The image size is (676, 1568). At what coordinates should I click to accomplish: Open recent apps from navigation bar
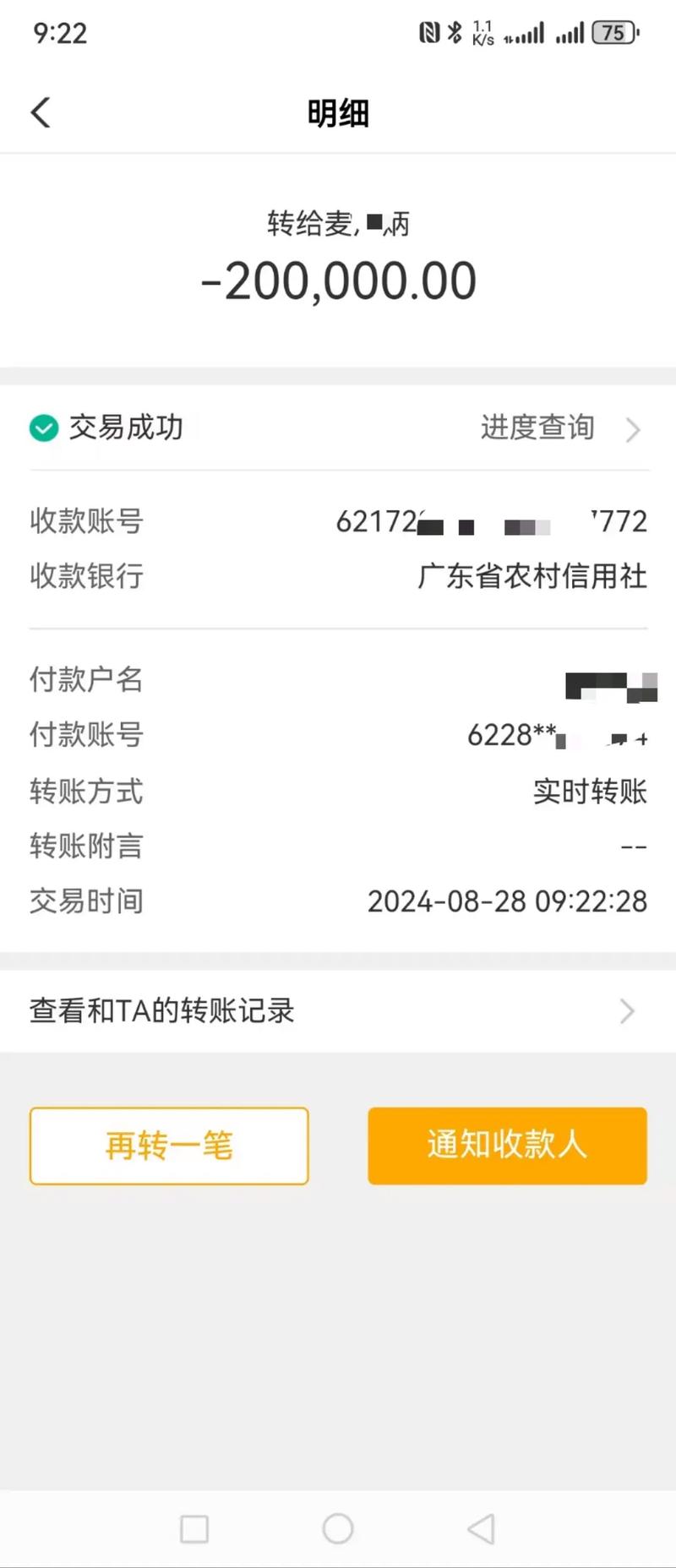click(x=194, y=1528)
